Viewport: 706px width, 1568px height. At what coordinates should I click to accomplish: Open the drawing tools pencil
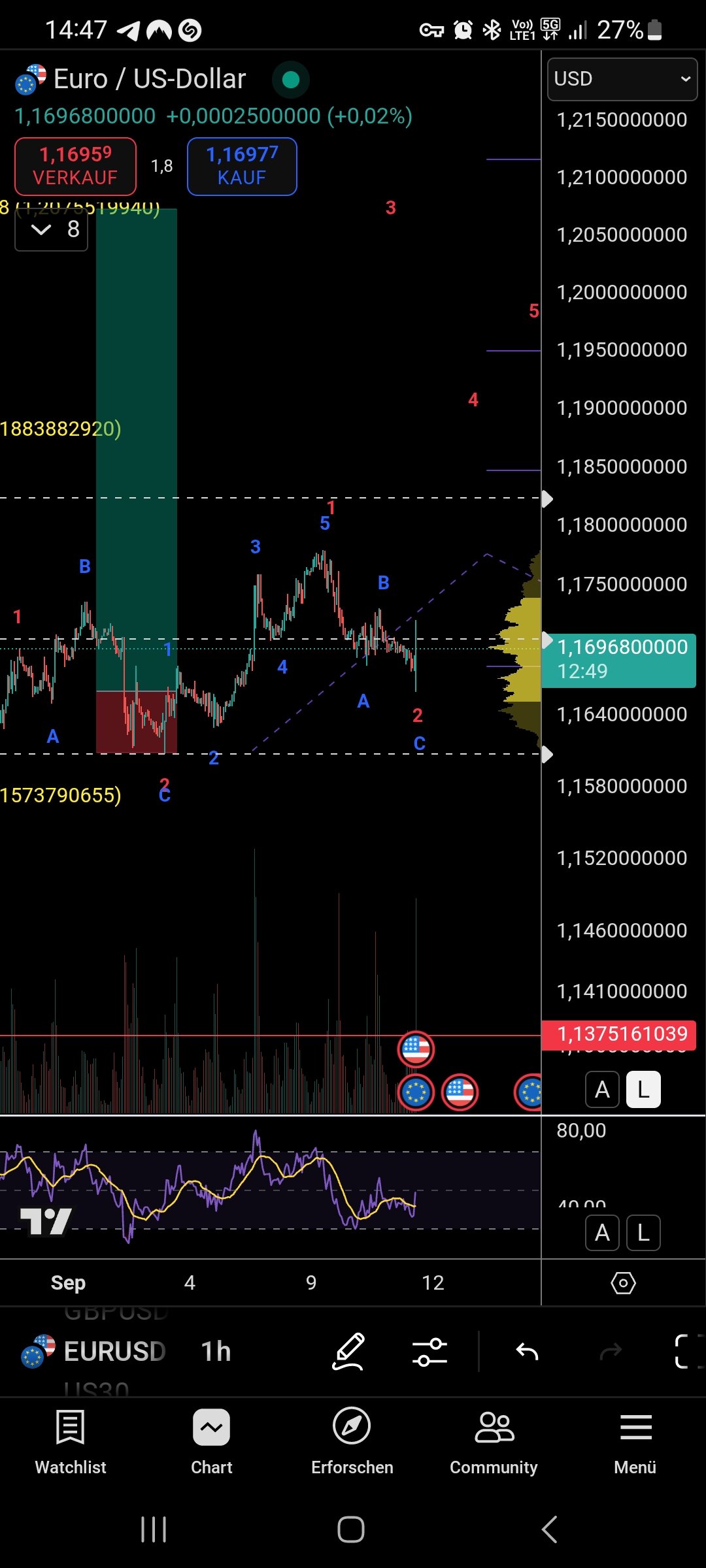[x=348, y=1352]
